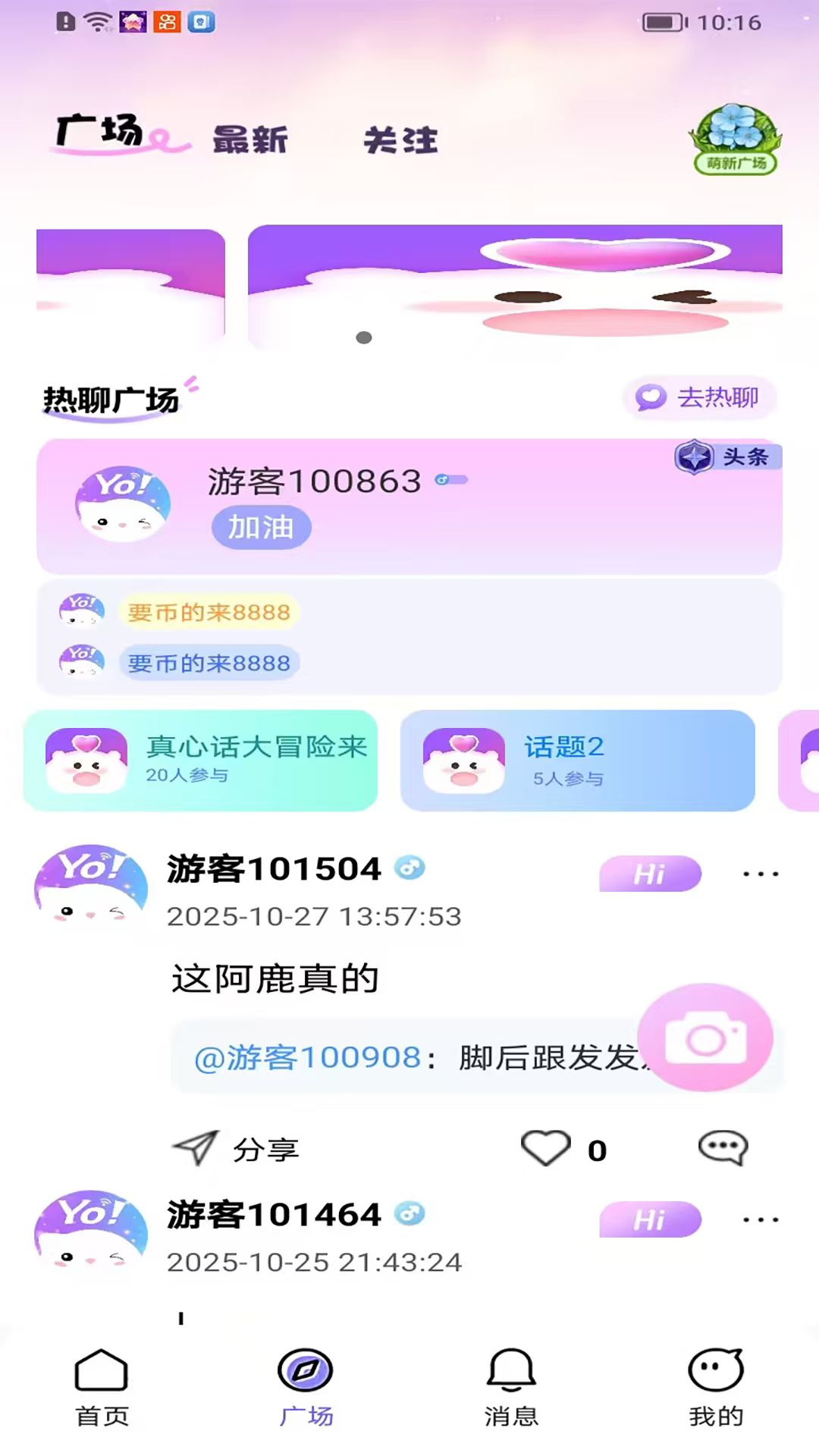The height and width of the screenshot is (1456, 819).
Task: Like 游客101504's post
Action: (546, 1148)
